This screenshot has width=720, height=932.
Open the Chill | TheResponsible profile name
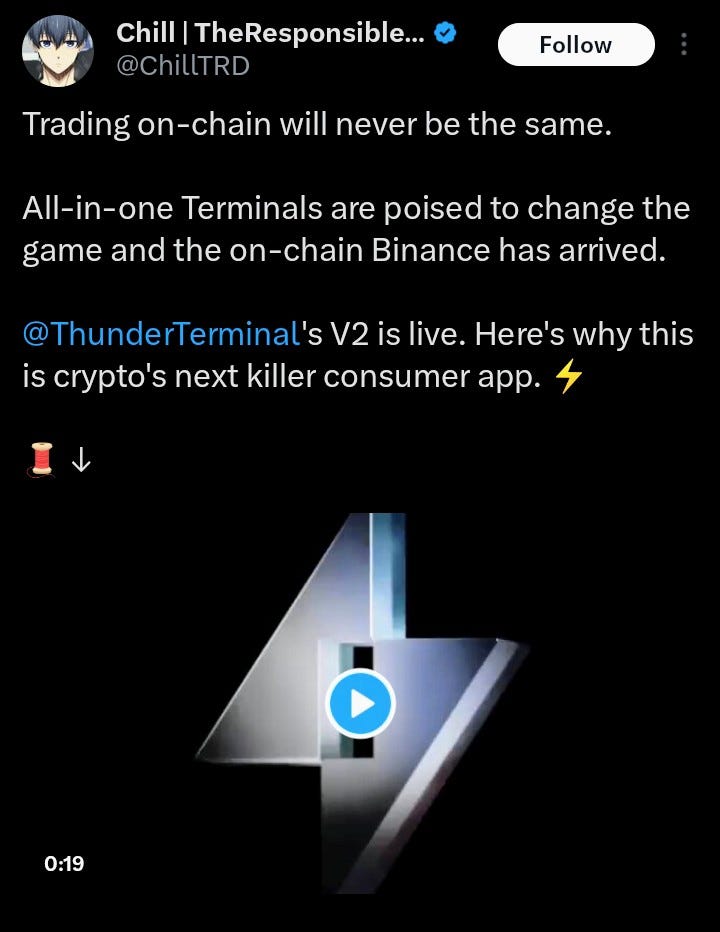(x=270, y=32)
